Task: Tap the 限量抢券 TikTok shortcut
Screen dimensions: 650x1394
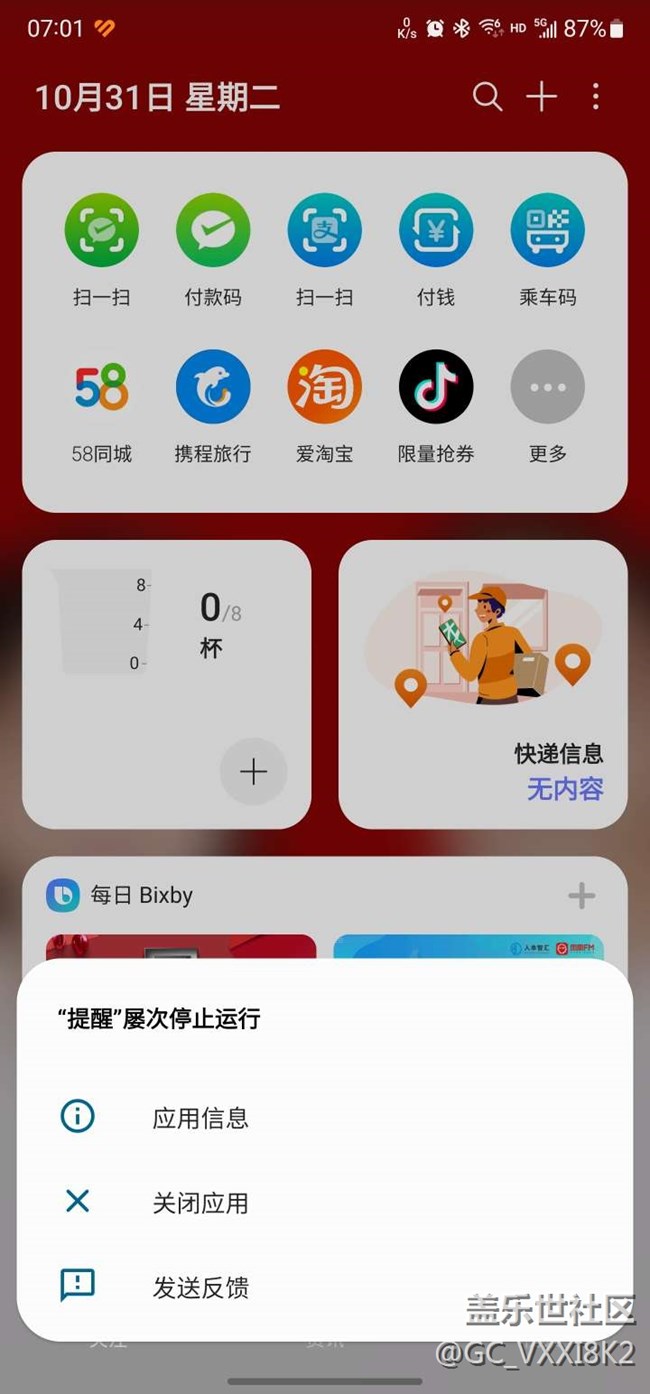Action: pyautogui.click(x=436, y=388)
